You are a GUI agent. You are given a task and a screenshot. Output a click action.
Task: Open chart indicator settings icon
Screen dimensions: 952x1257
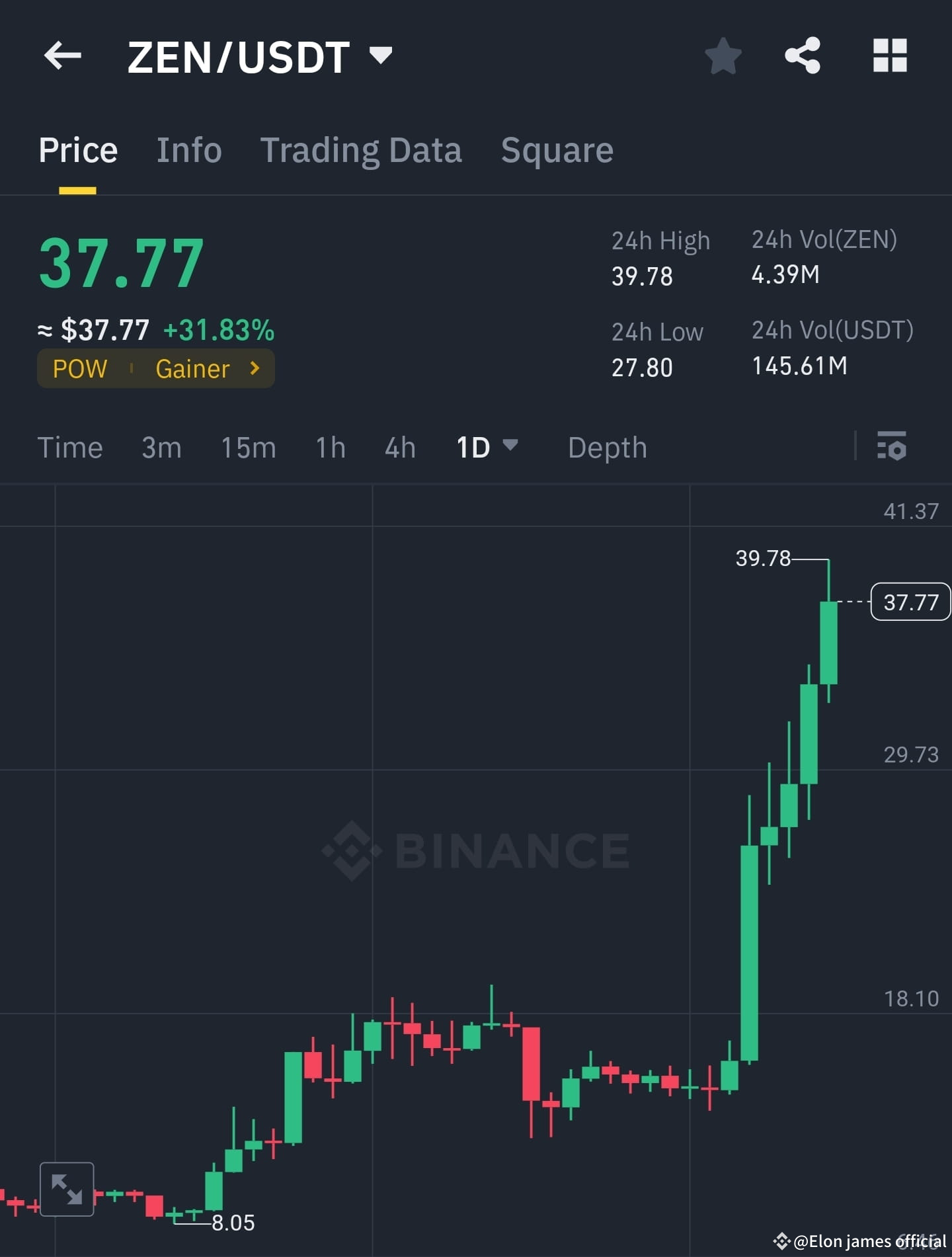pyautogui.click(x=892, y=447)
